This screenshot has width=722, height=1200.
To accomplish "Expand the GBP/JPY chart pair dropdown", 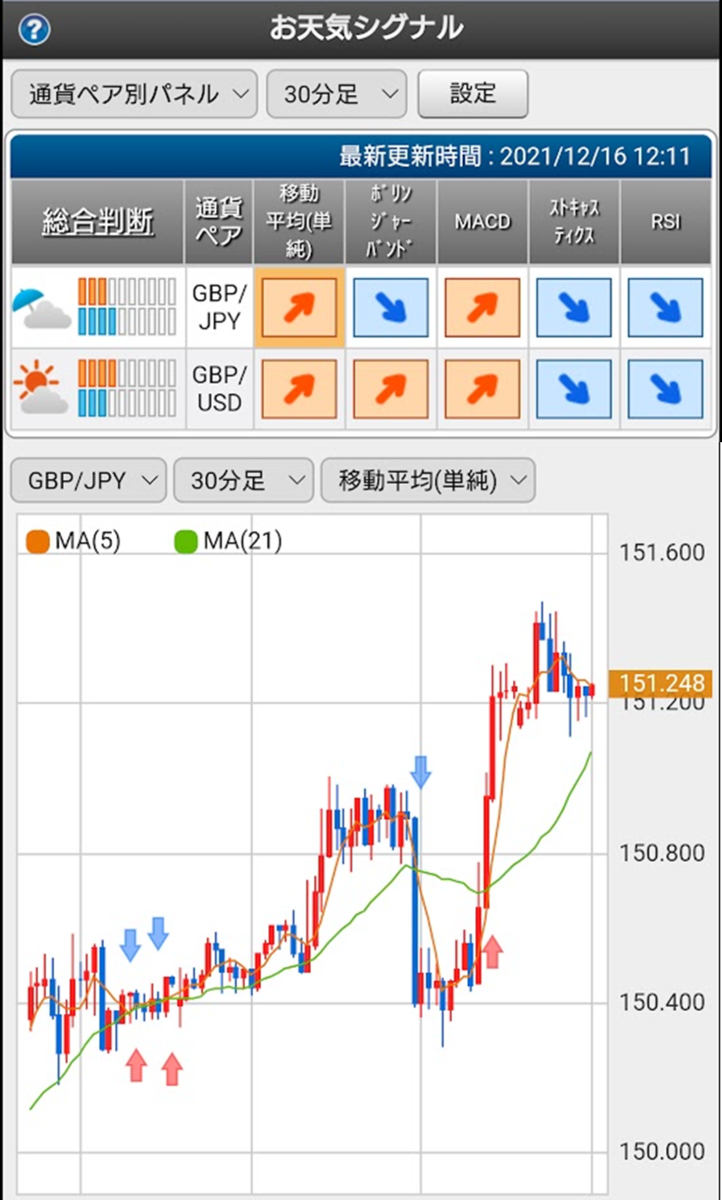I will click(x=88, y=480).
